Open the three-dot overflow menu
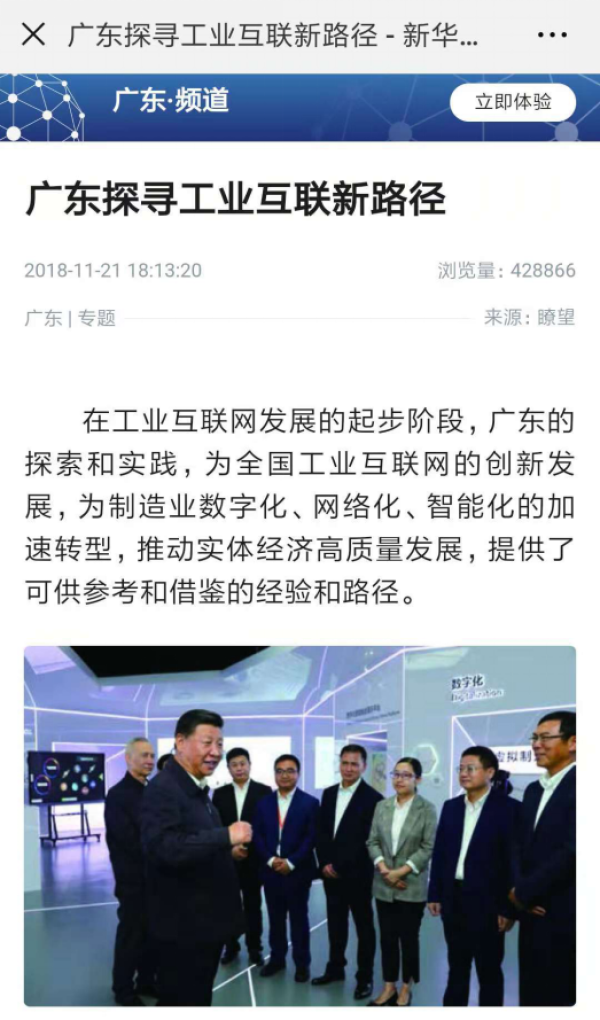 click(x=552, y=35)
